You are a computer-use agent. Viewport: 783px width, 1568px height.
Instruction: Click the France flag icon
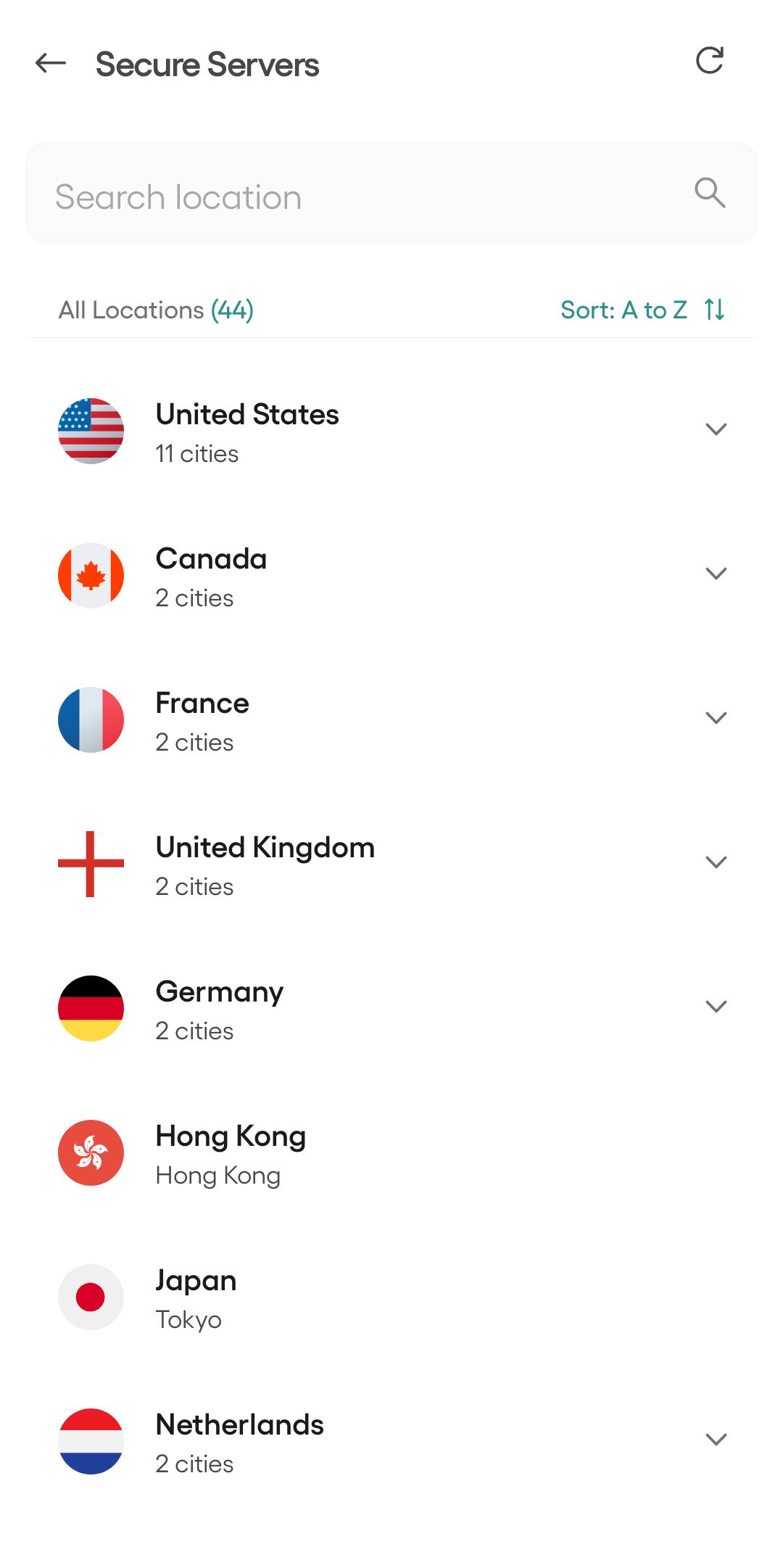(91, 719)
